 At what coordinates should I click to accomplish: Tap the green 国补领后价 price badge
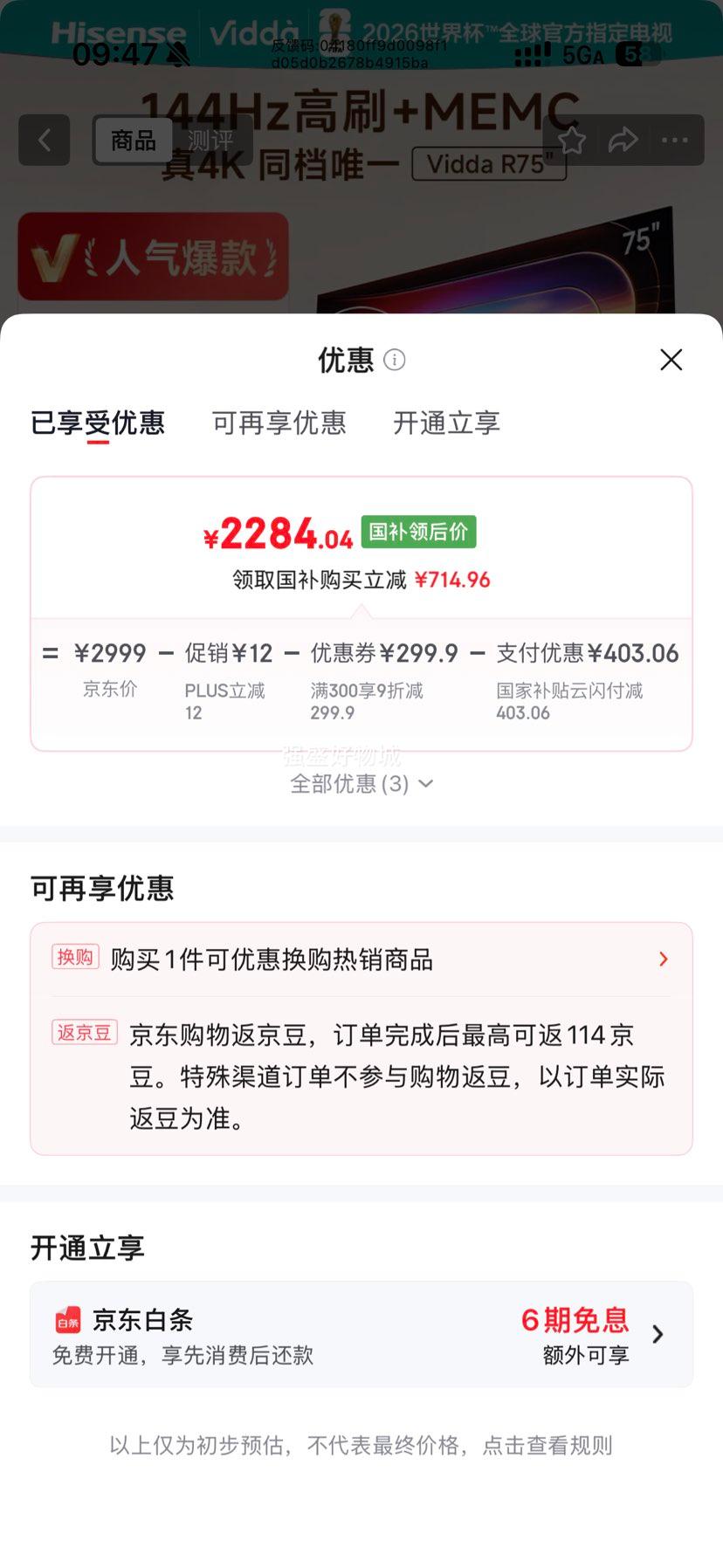click(x=417, y=531)
